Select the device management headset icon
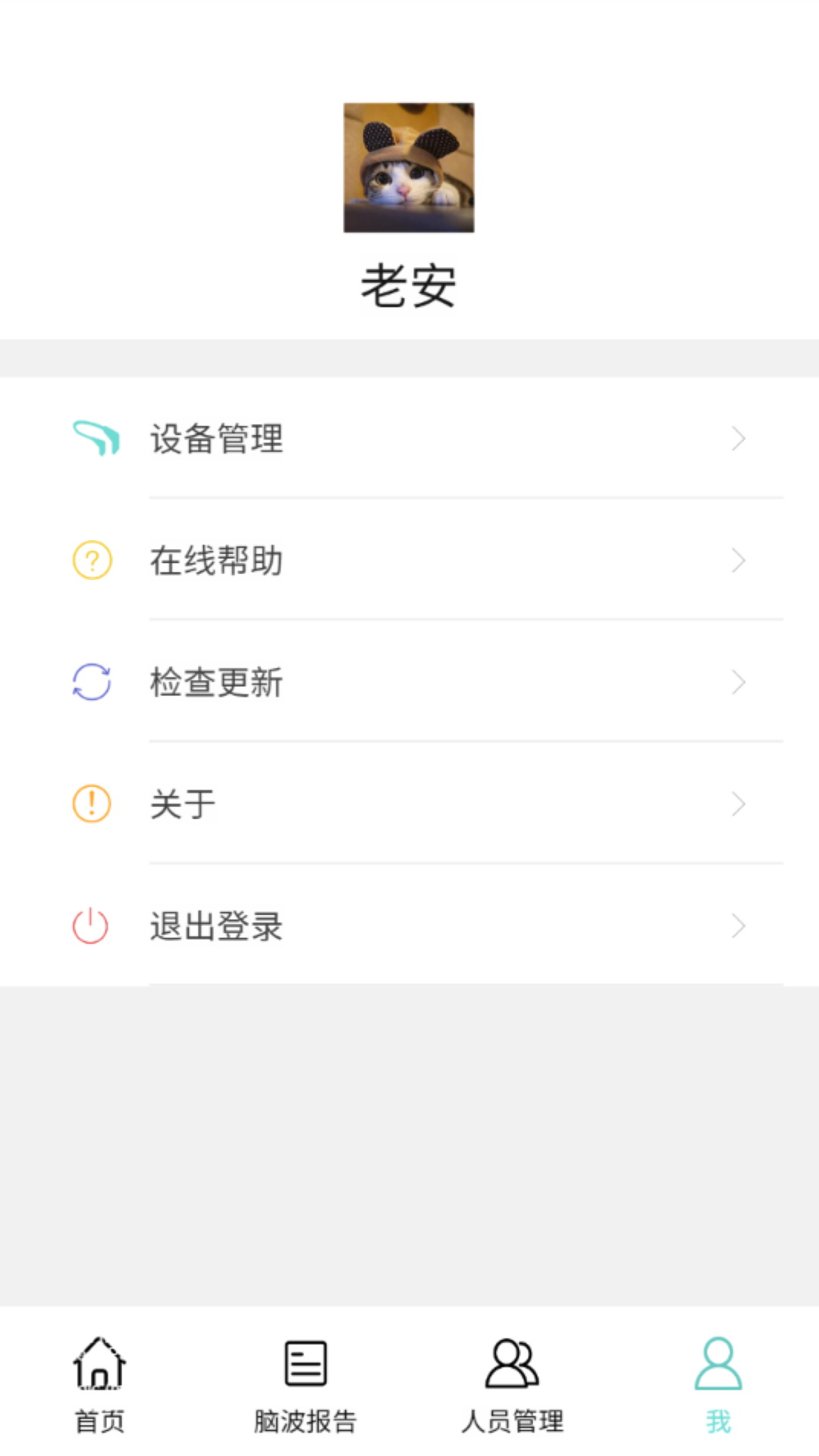The image size is (819, 1456). point(94,438)
